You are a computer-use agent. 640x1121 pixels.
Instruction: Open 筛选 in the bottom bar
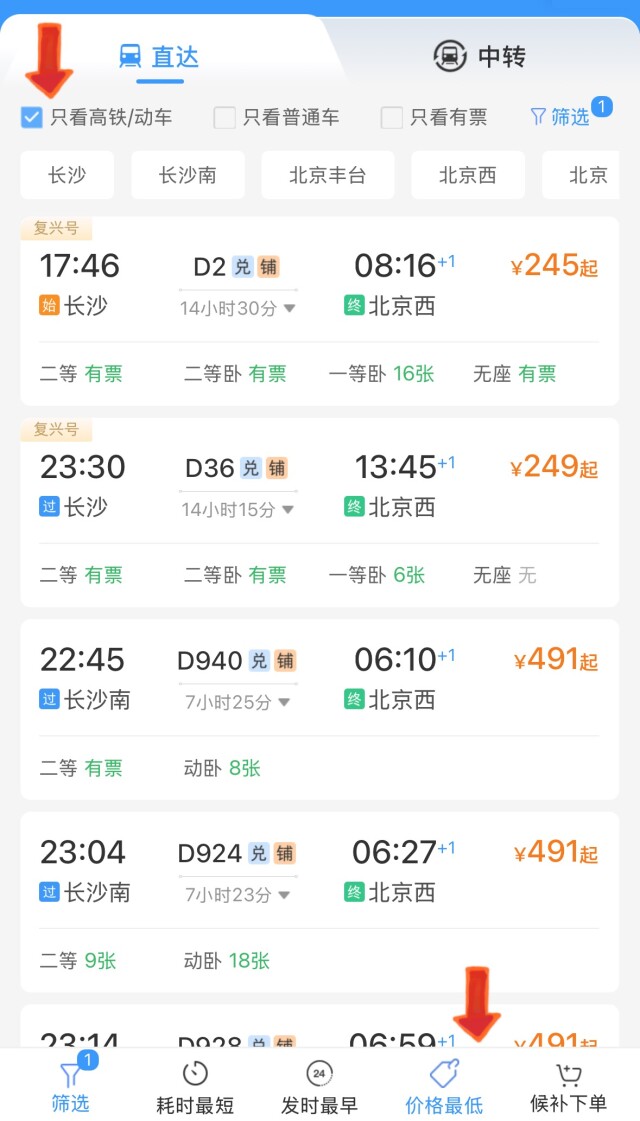71,1085
